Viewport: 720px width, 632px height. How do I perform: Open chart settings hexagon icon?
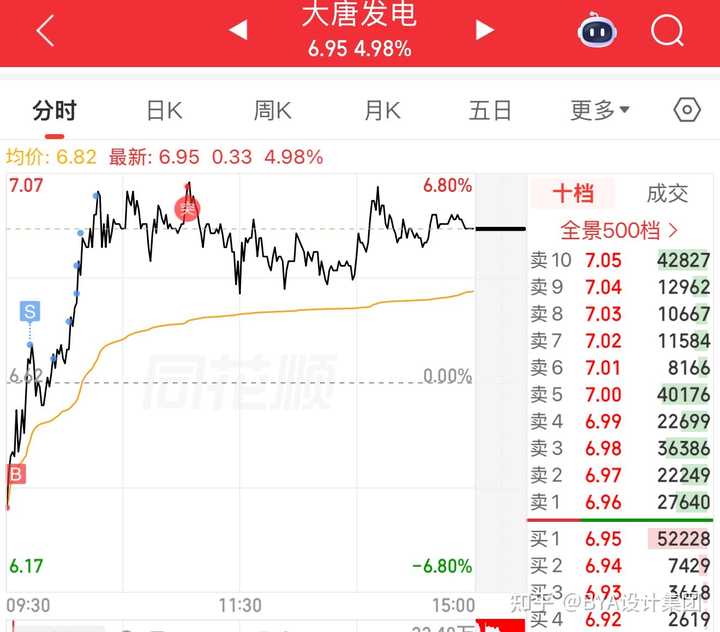point(687,110)
